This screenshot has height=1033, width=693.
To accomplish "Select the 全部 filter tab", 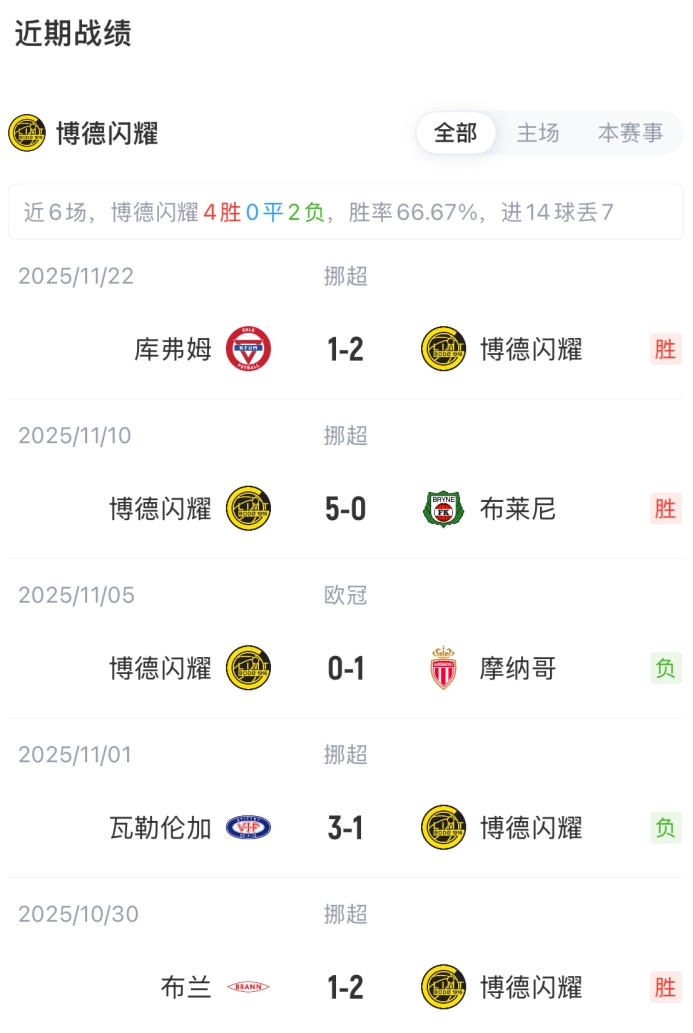I will (x=456, y=133).
